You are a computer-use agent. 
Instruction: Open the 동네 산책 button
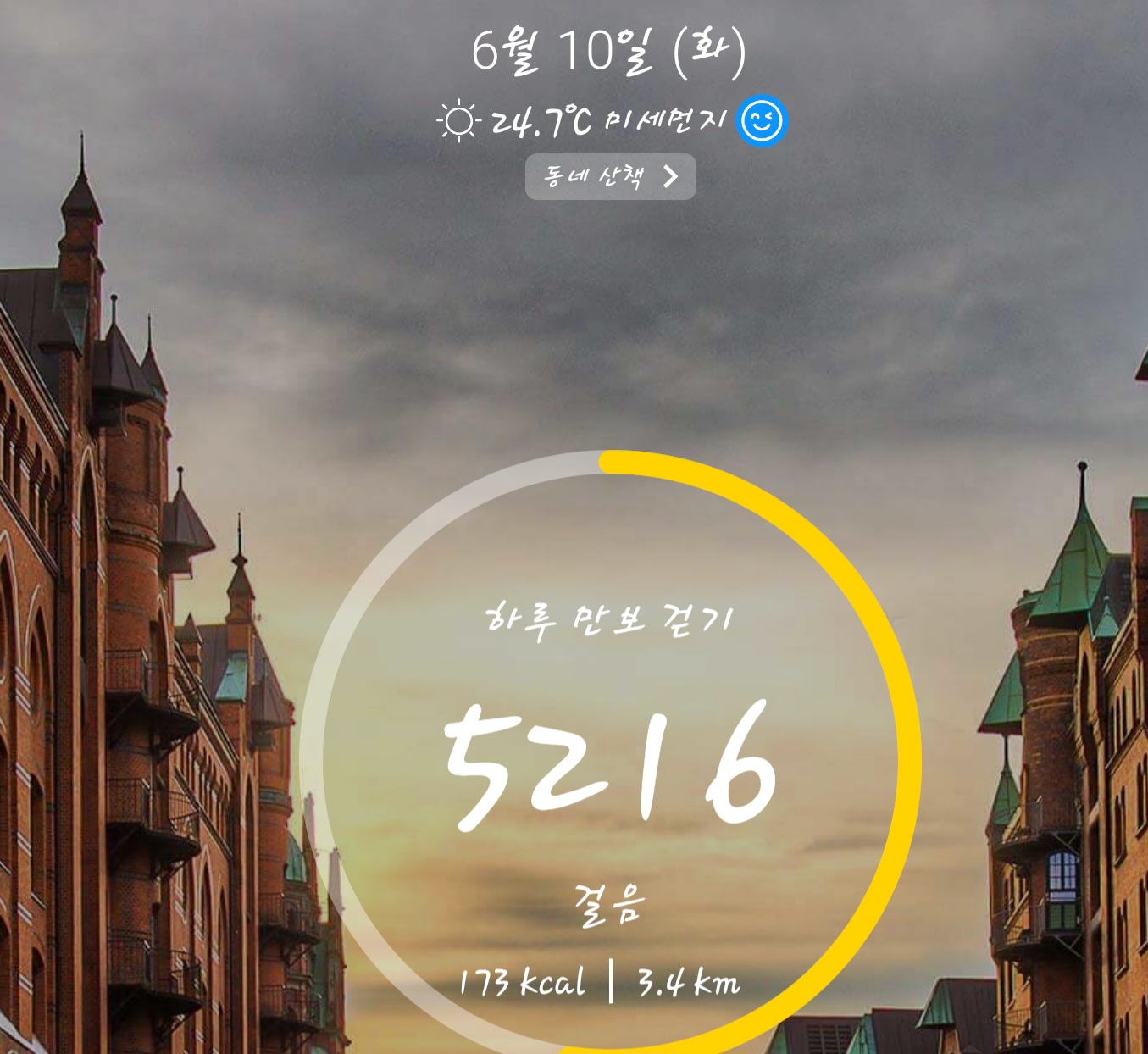point(610,176)
